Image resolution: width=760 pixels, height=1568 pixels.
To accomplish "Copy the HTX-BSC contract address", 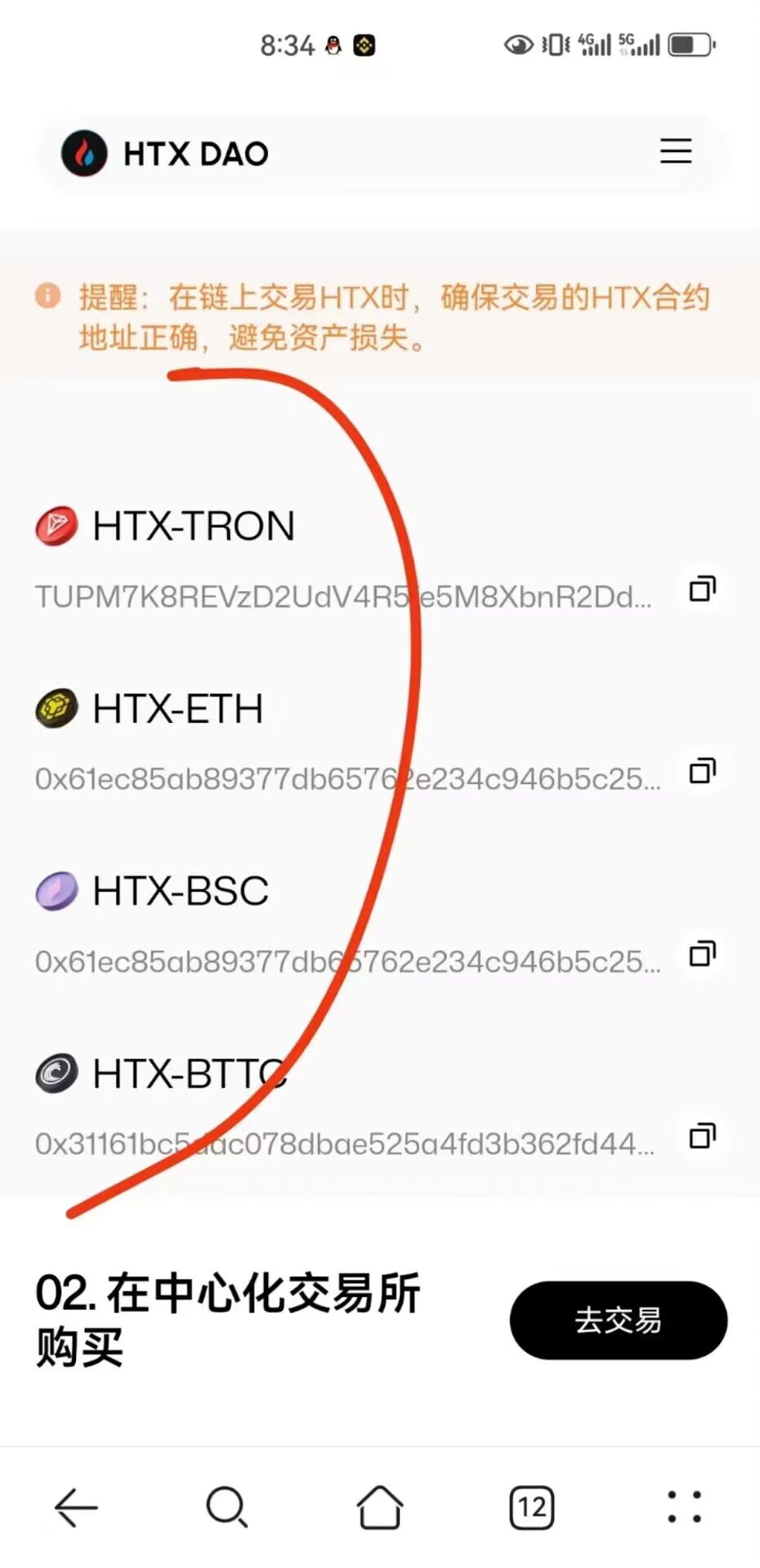I will (x=703, y=953).
